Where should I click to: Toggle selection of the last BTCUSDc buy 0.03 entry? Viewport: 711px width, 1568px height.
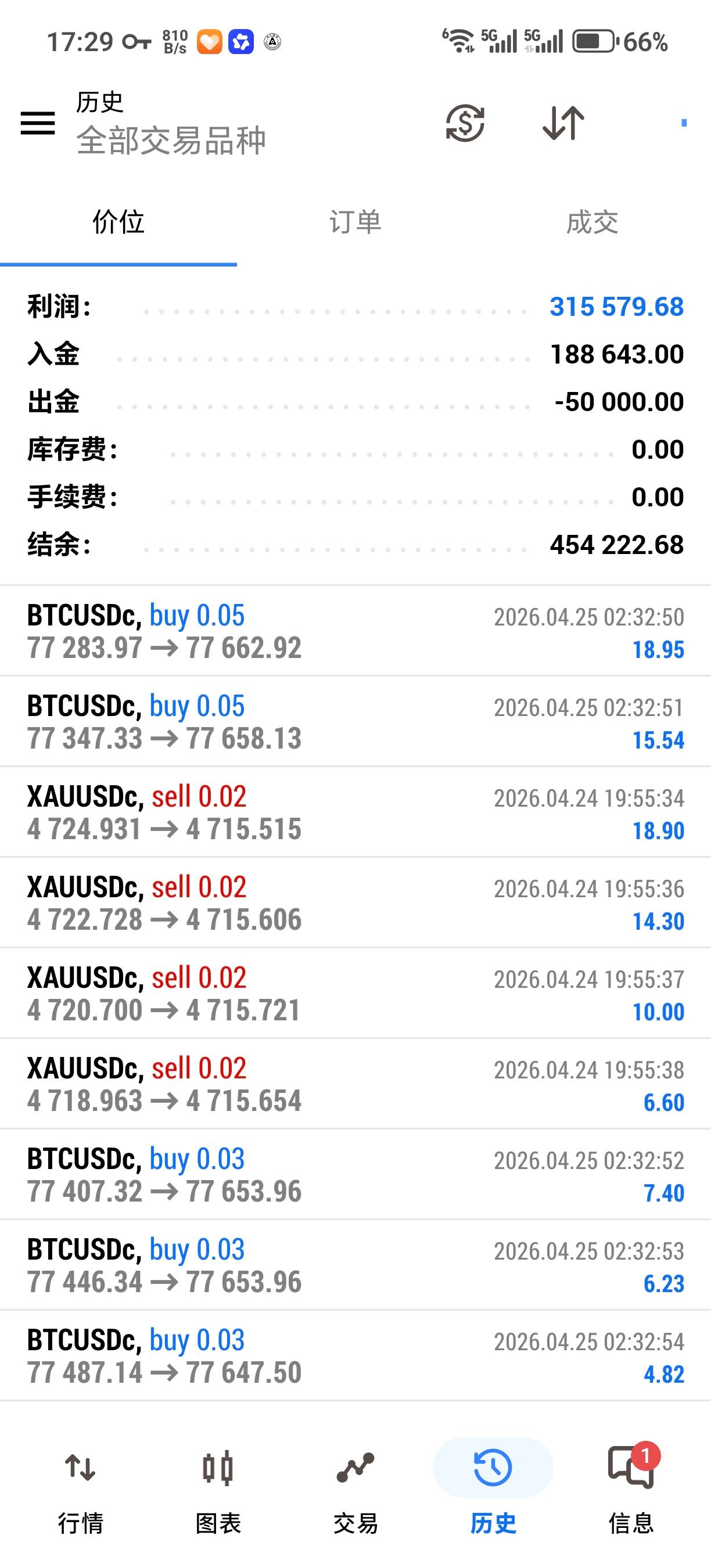(x=355, y=1355)
